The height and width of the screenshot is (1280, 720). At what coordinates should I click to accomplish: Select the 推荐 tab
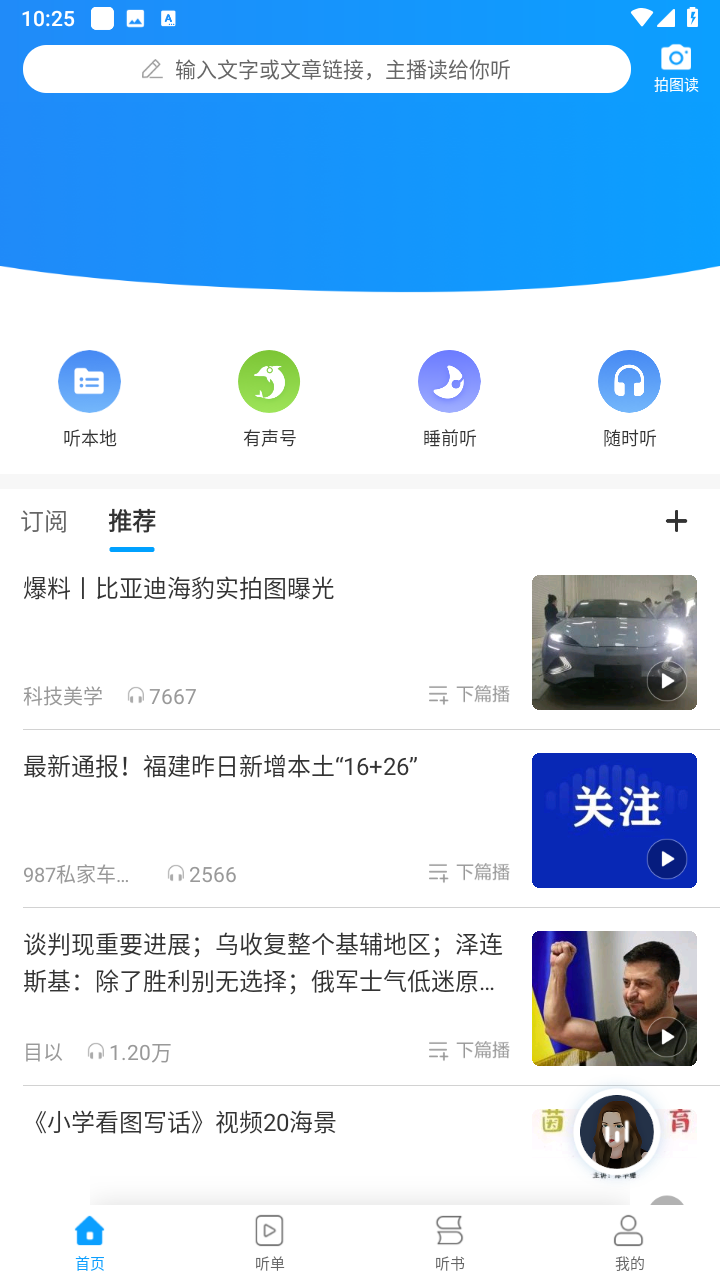tap(132, 521)
